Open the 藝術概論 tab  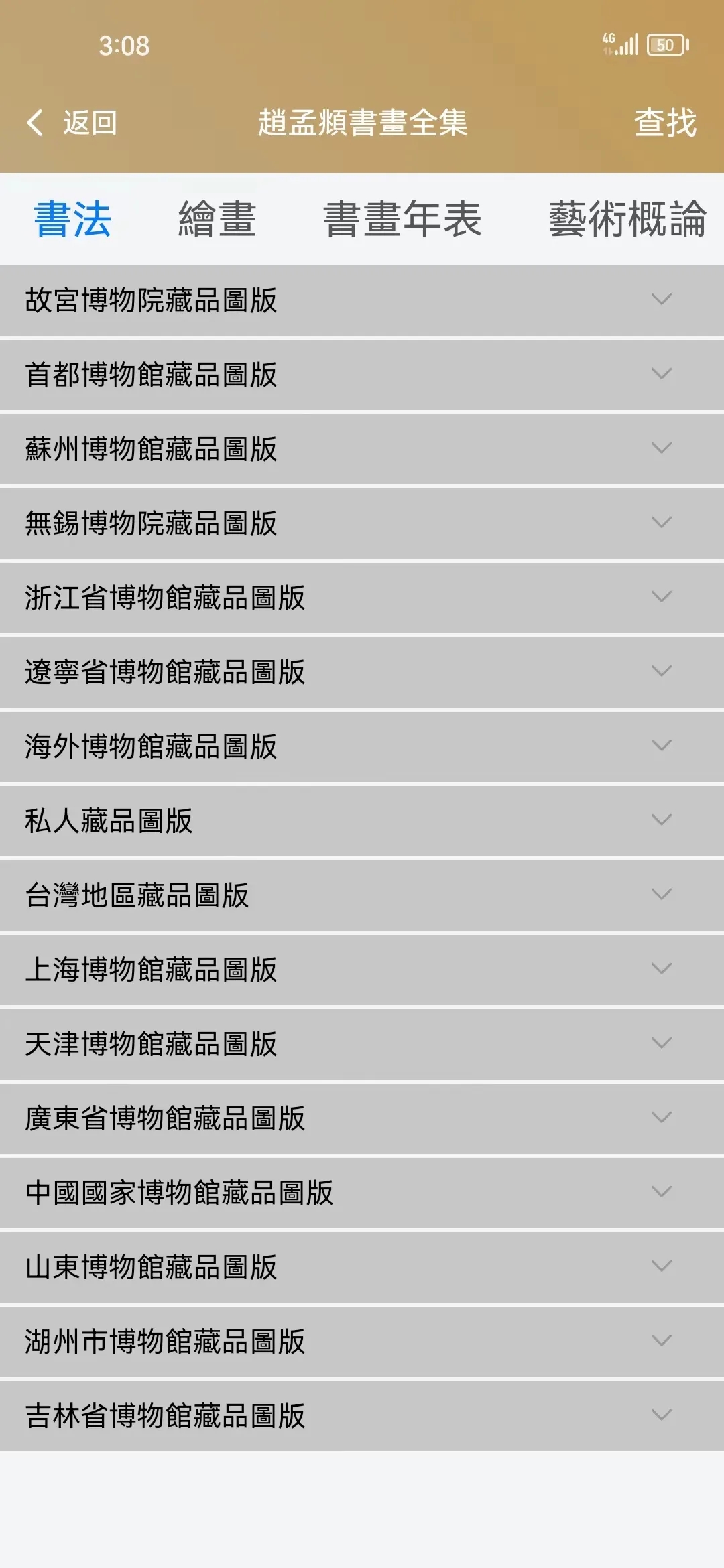[627, 219]
